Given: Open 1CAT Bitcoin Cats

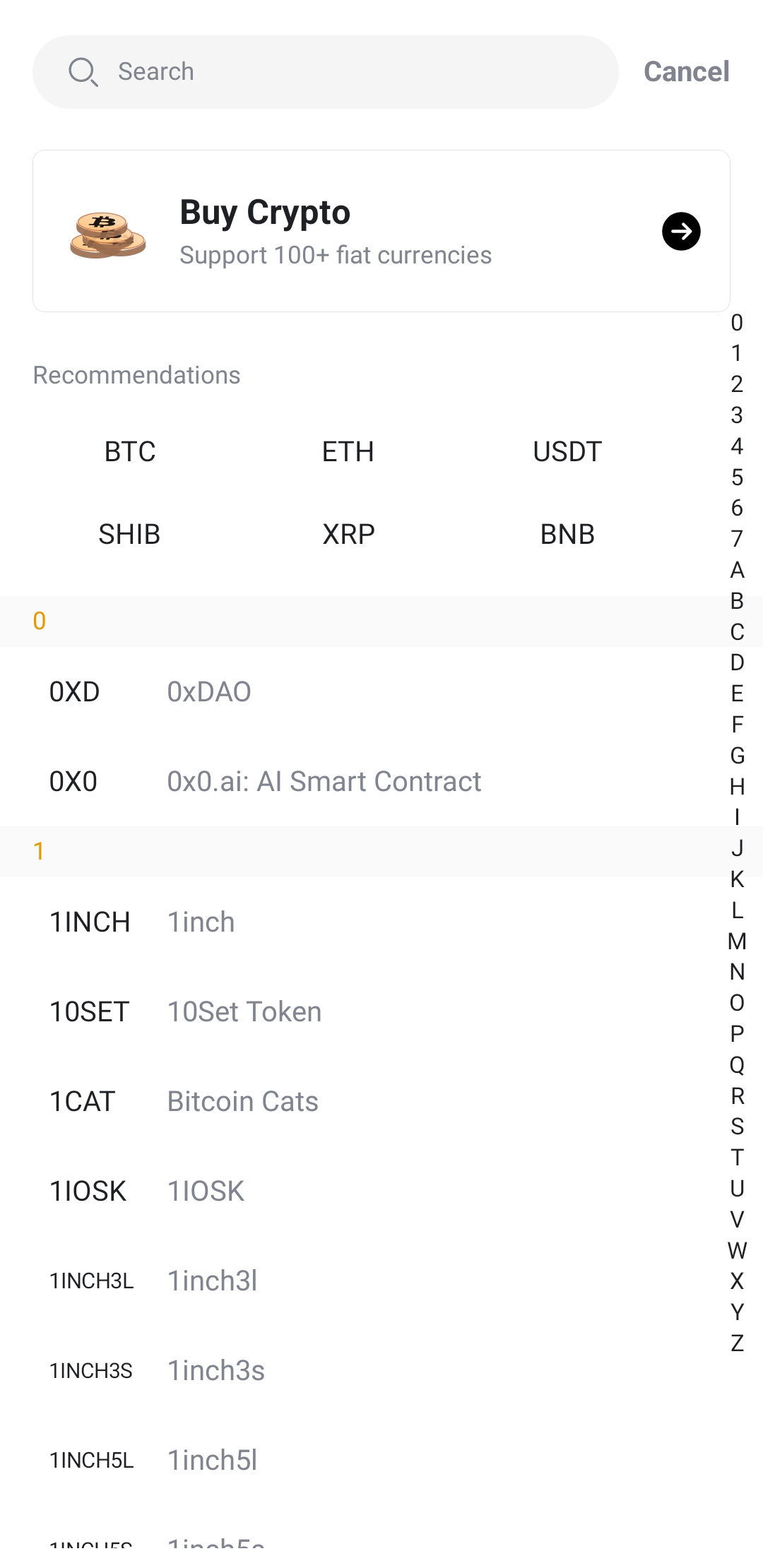Looking at the screenshot, I should [360, 1102].
